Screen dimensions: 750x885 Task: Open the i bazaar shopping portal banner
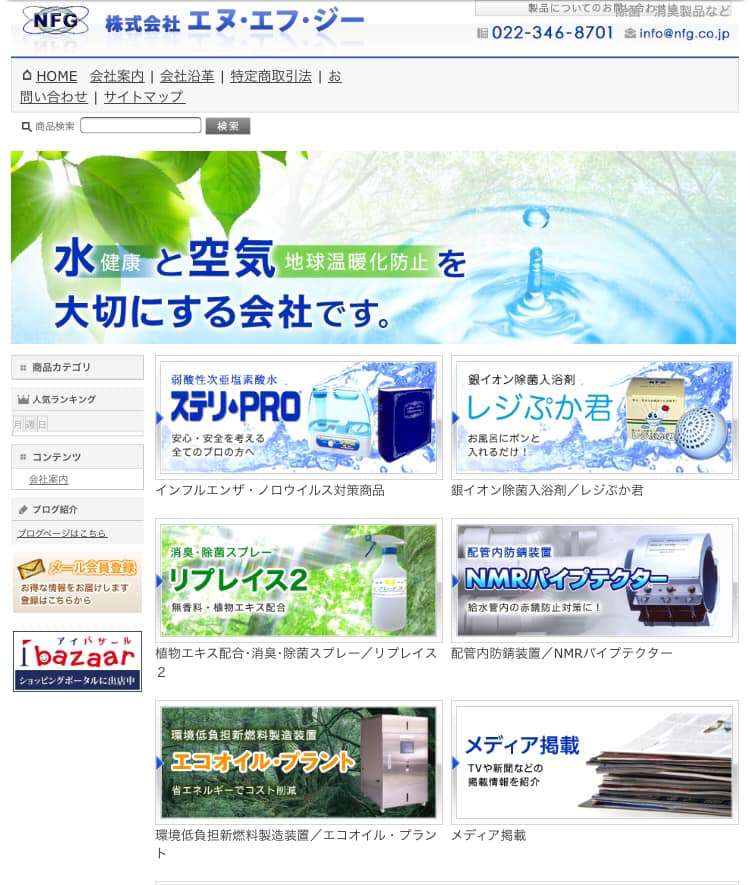(x=77, y=660)
